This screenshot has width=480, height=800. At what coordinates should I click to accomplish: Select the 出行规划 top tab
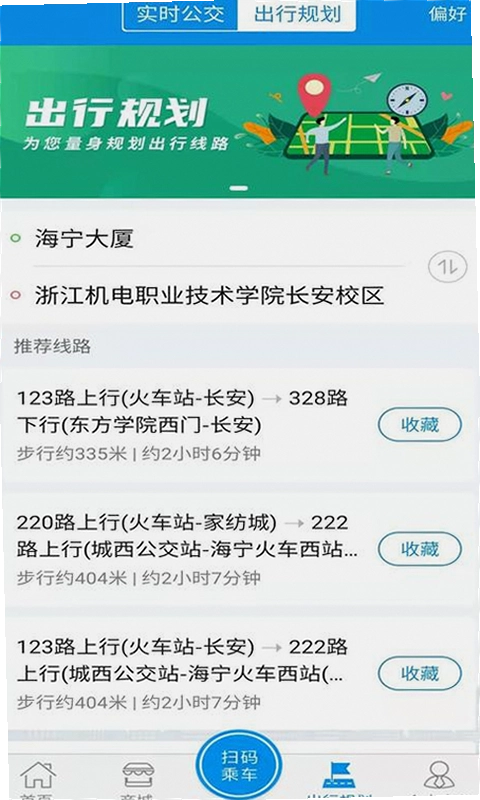tap(297, 14)
